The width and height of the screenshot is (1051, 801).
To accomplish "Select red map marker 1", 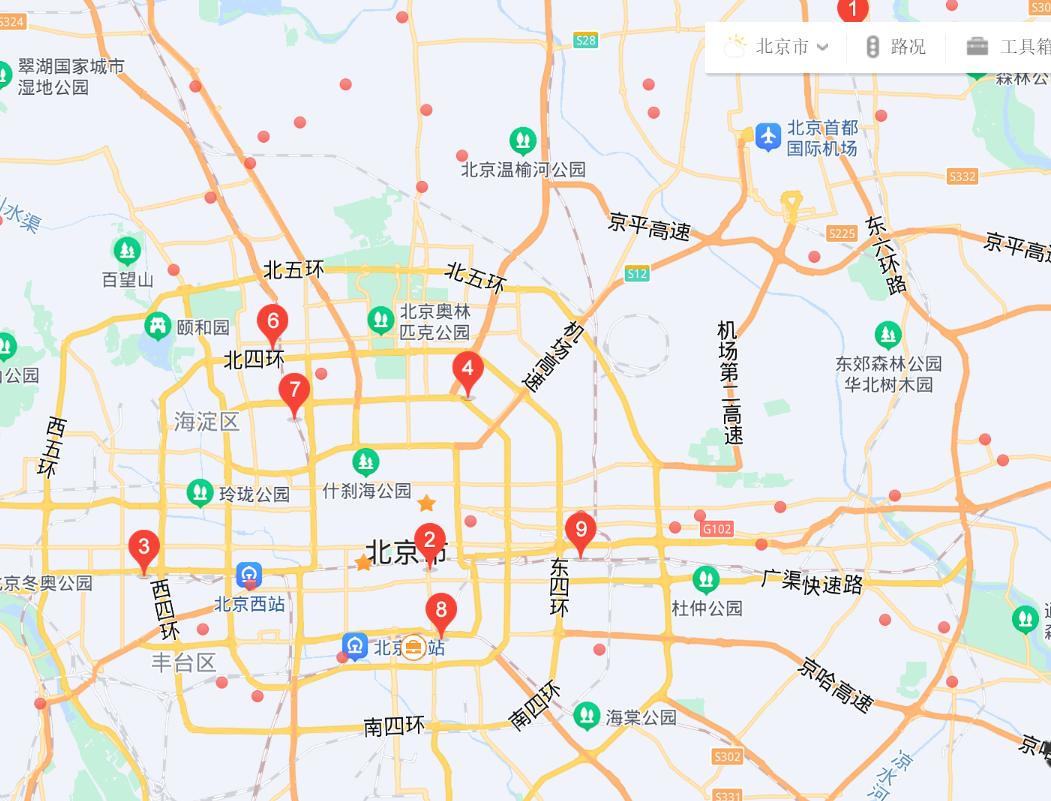I will [853, 9].
